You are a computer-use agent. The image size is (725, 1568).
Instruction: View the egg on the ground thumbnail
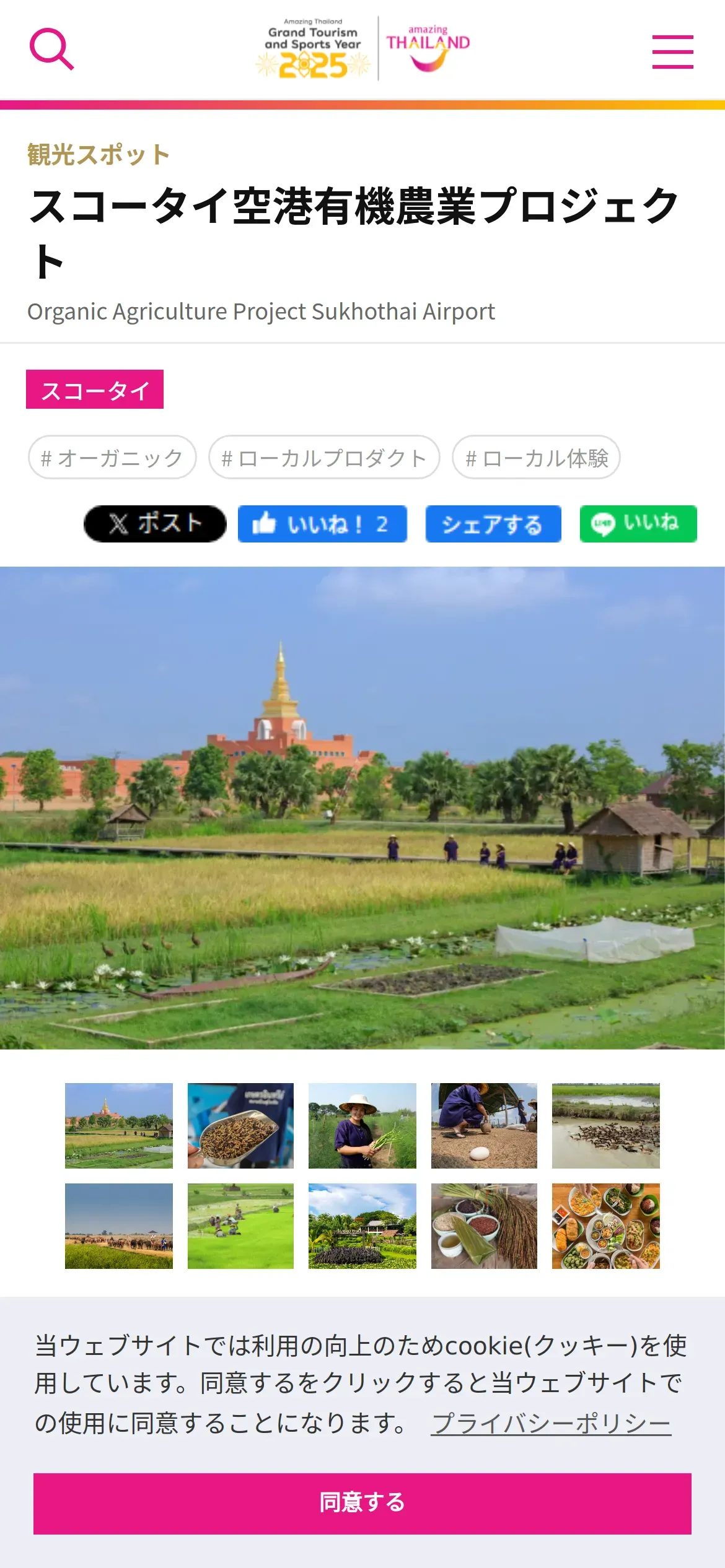coord(484,1125)
